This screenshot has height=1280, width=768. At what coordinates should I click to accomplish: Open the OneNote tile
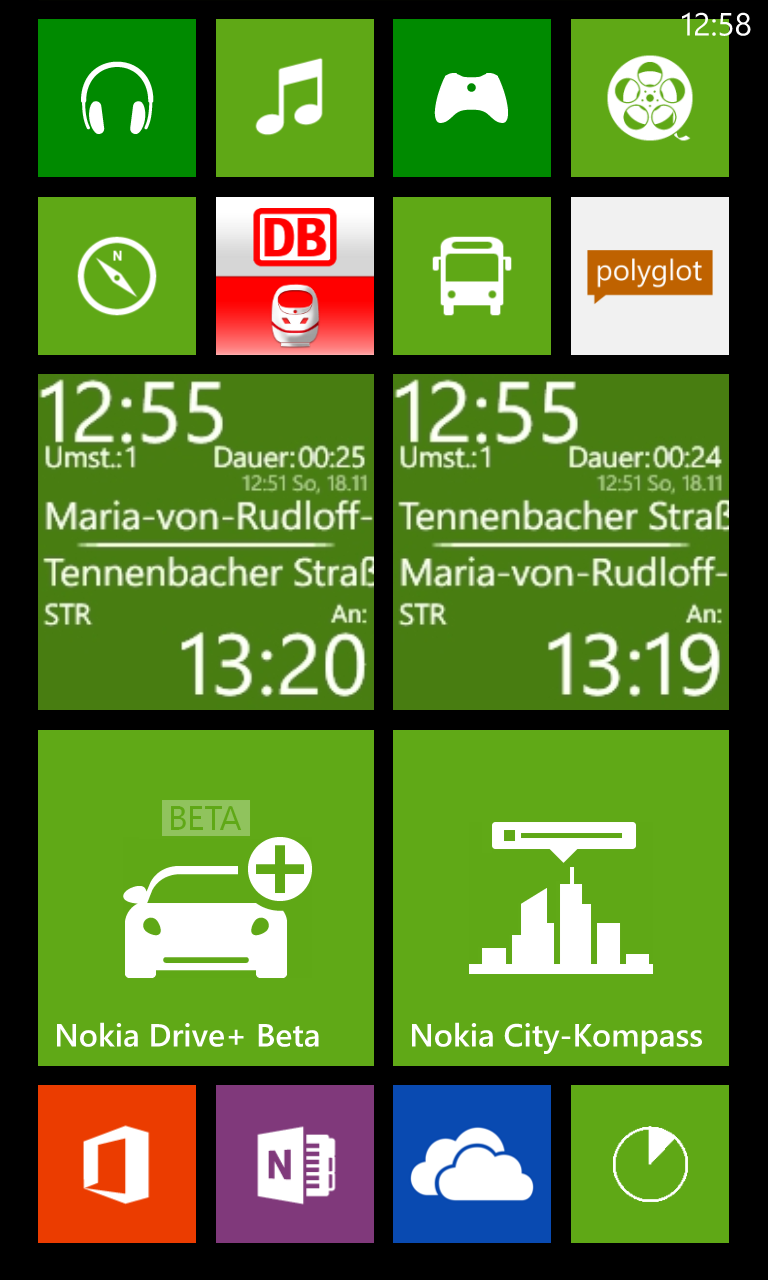tap(295, 1164)
